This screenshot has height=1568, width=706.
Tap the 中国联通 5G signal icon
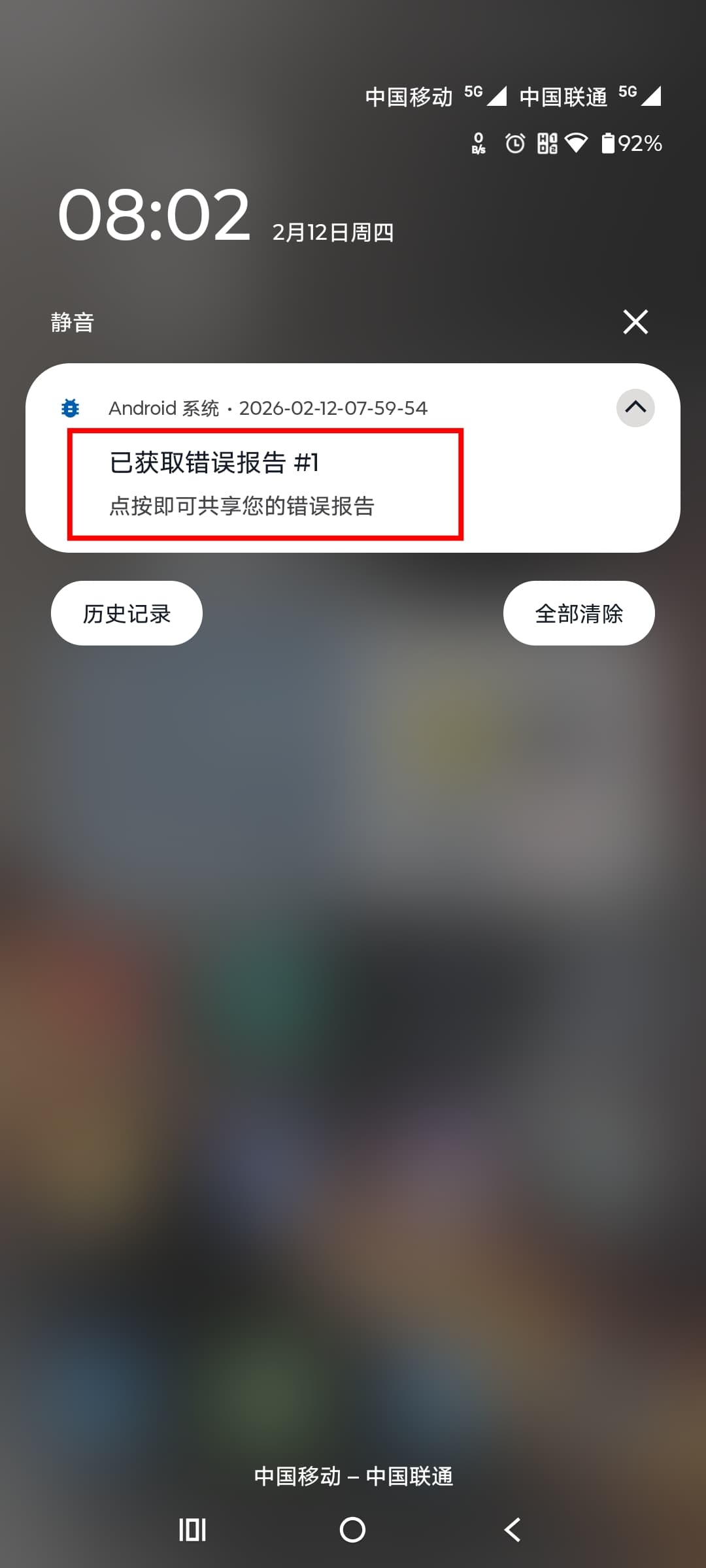[x=650, y=95]
